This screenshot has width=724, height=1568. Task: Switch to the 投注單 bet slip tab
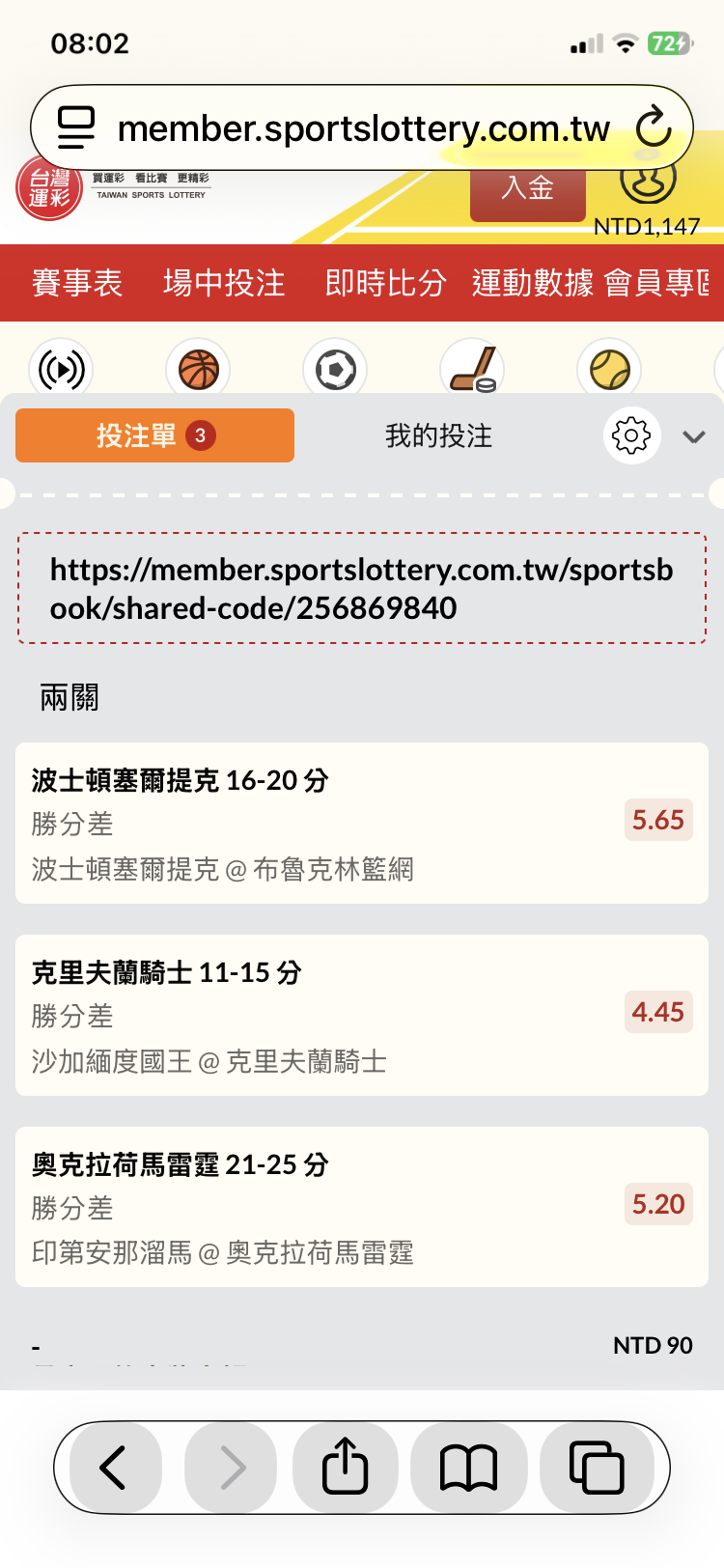point(154,435)
